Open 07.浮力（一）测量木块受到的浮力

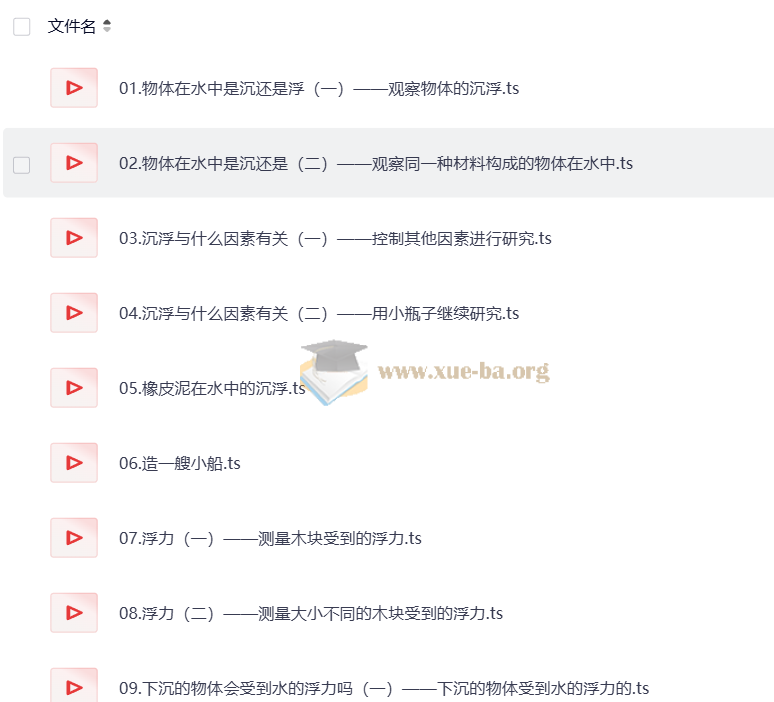tap(270, 538)
